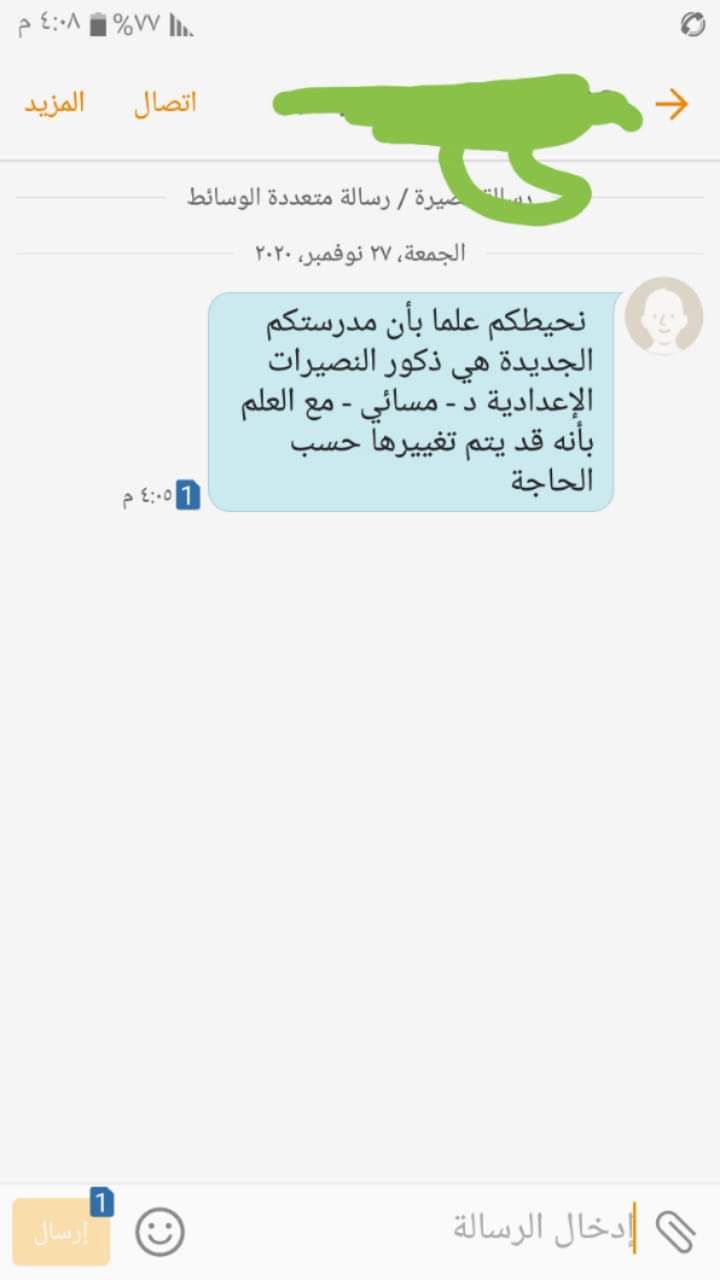Tap اتصال to call the sender
720x1280 pixels.
pos(165,103)
